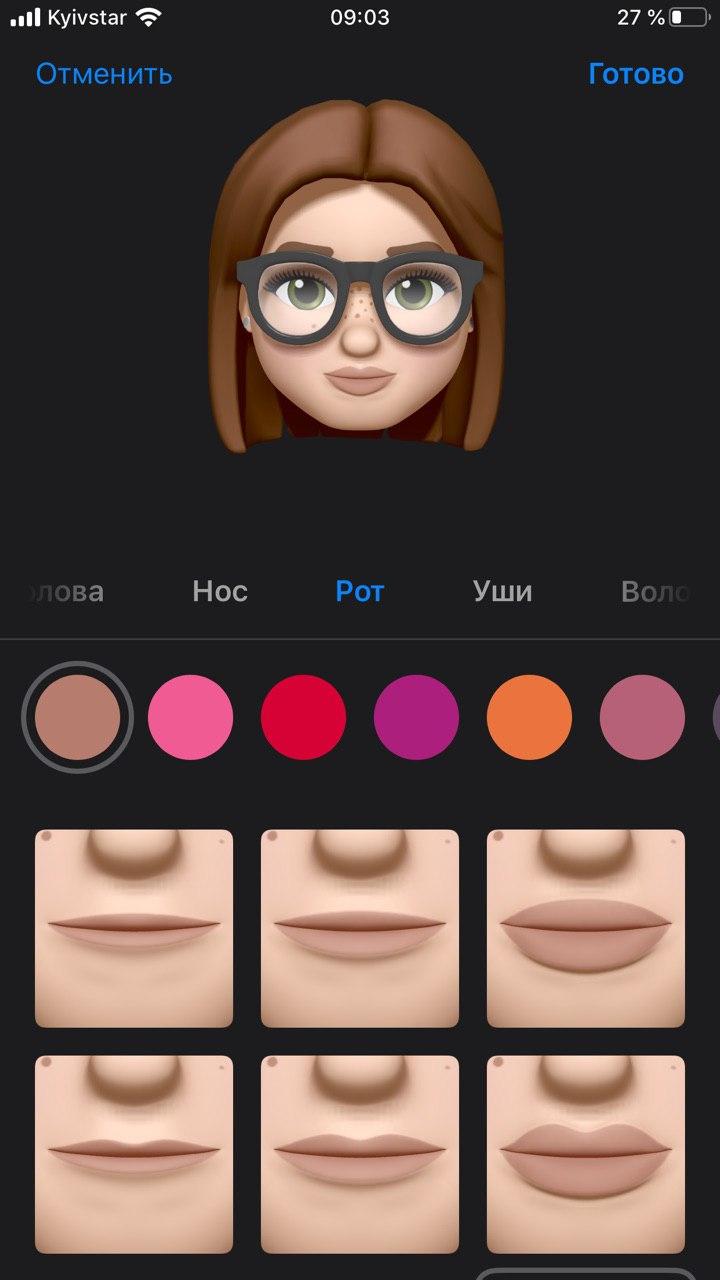Pick the fullest cupid's bow lip shape
The image size is (720, 1280).
586,1154
